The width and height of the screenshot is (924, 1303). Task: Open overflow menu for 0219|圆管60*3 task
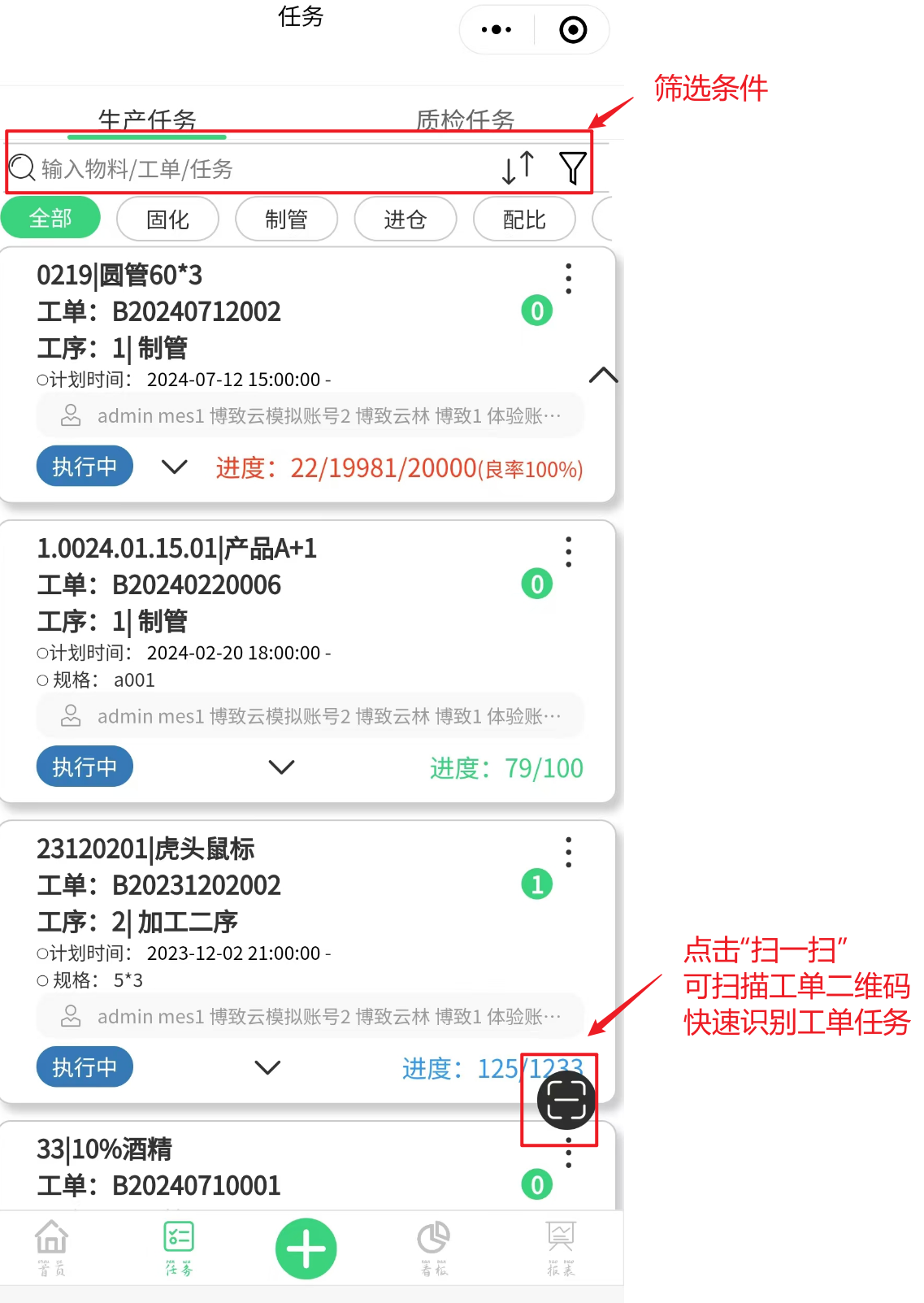(x=569, y=279)
